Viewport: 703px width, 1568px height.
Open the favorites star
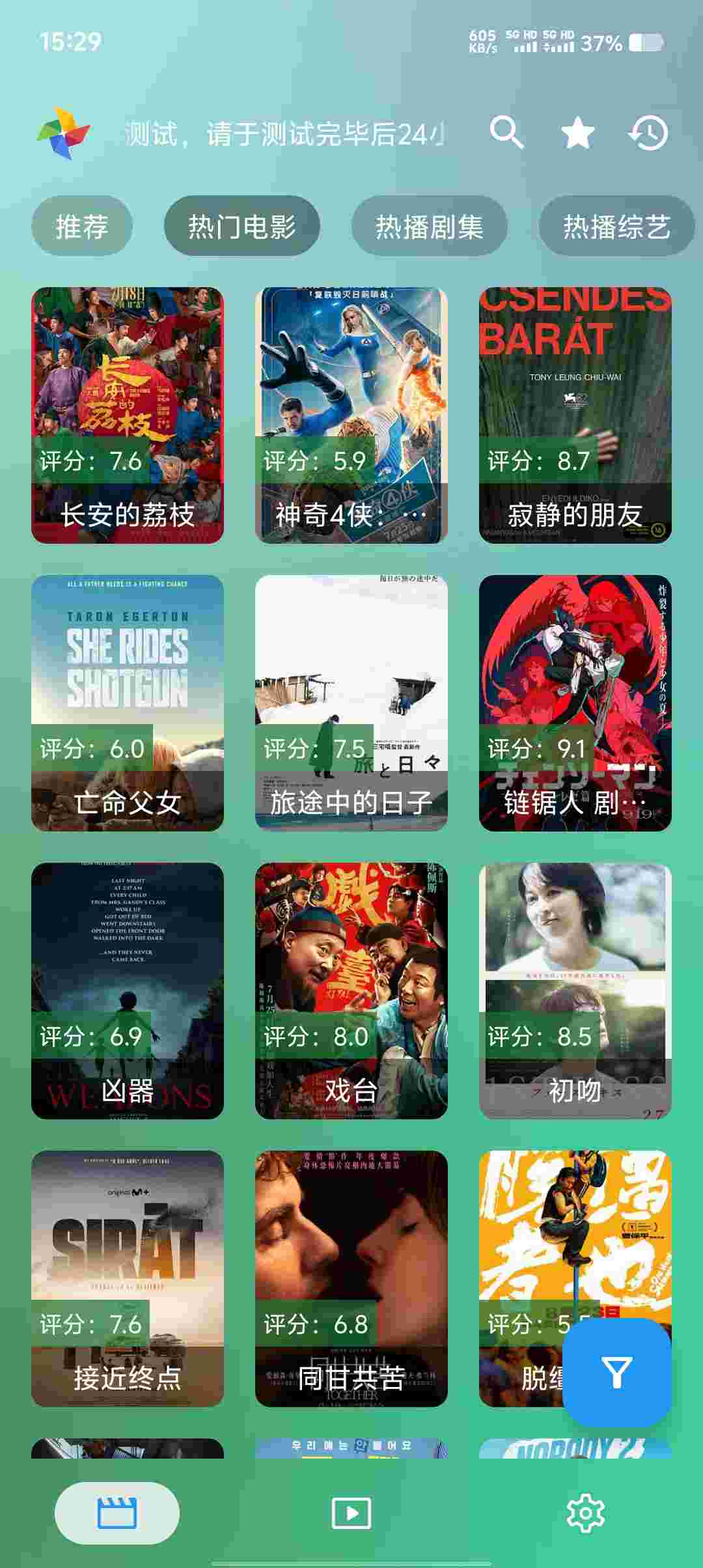577,133
